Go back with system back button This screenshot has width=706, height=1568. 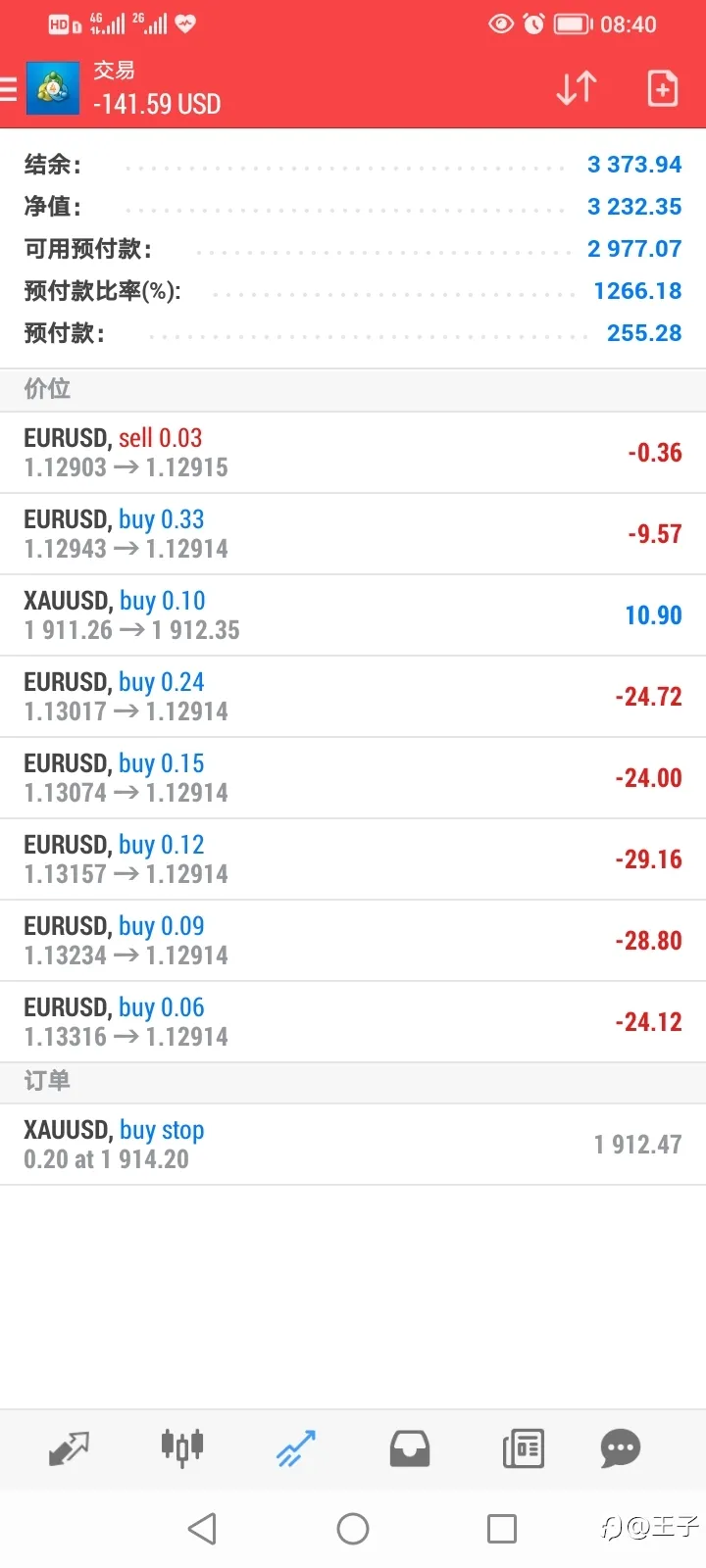(202, 1528)
